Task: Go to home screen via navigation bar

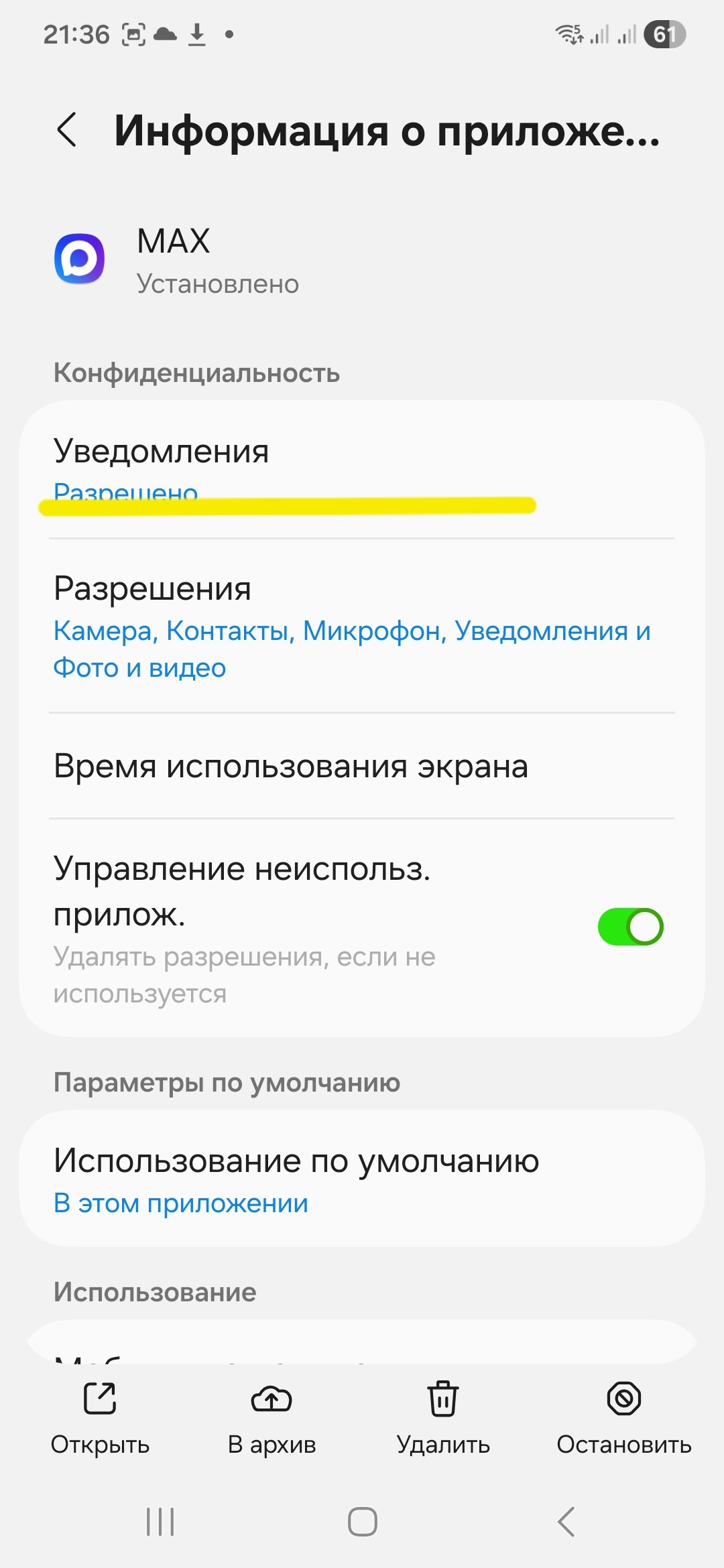Action: click(362, 1522)
